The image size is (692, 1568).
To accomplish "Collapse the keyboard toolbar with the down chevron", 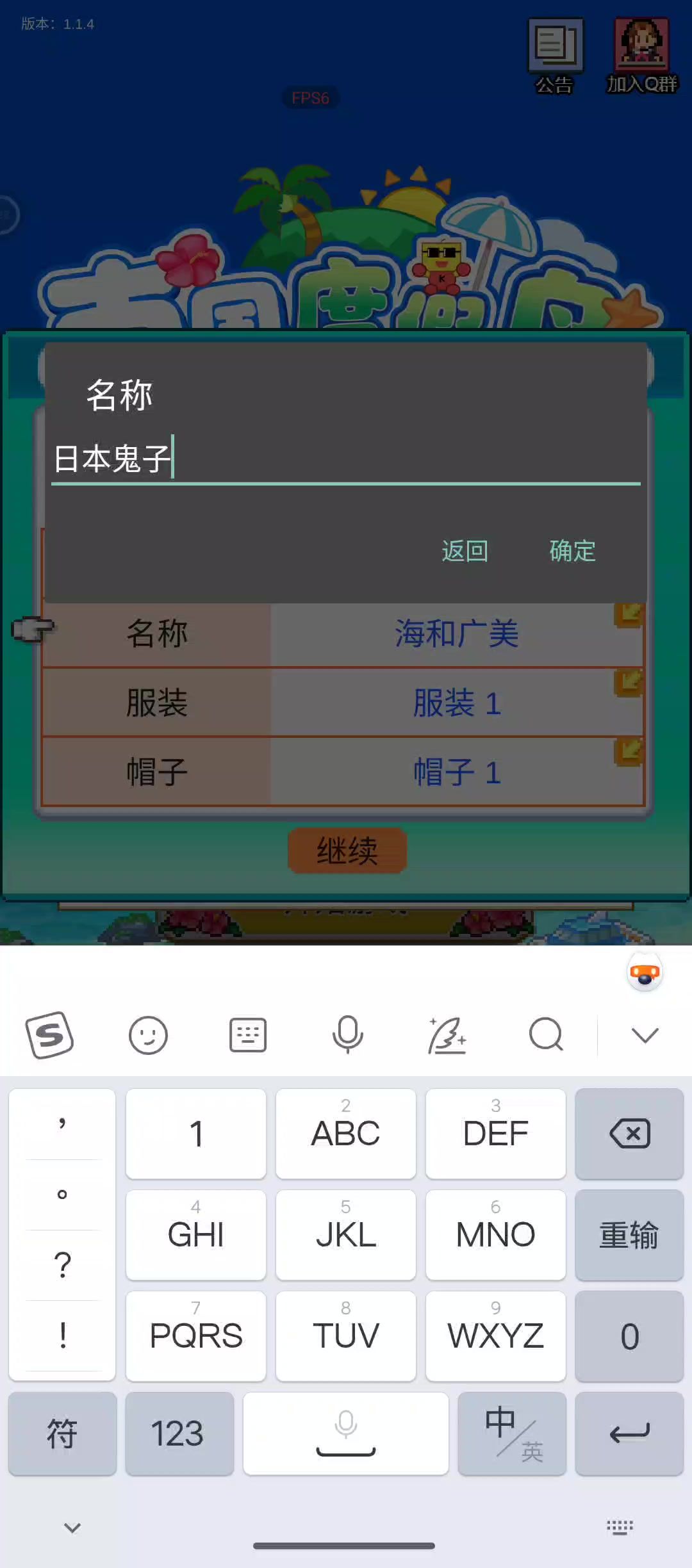I will (645, 1035).
